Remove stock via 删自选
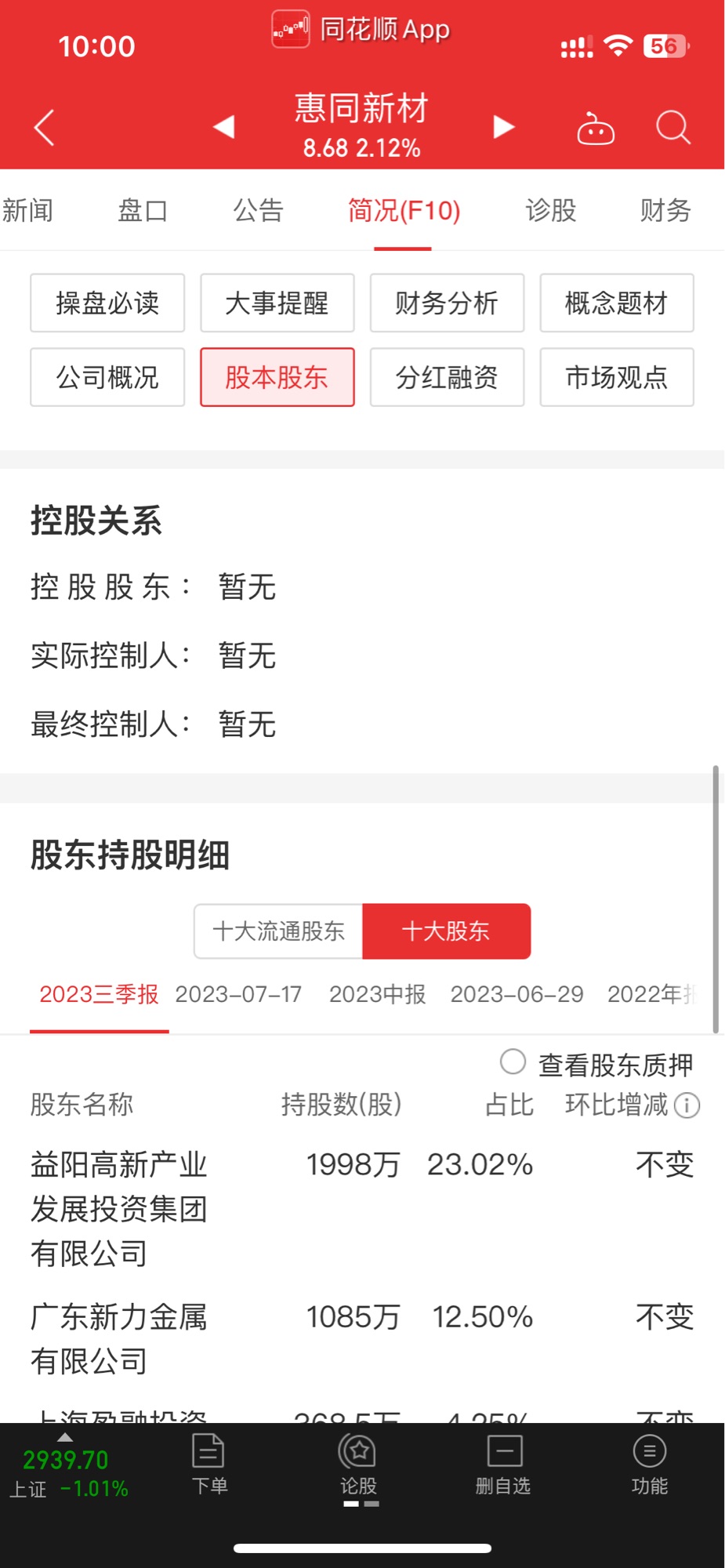The width and height of the screenshot is (725, 1568). coord(503,1464)
